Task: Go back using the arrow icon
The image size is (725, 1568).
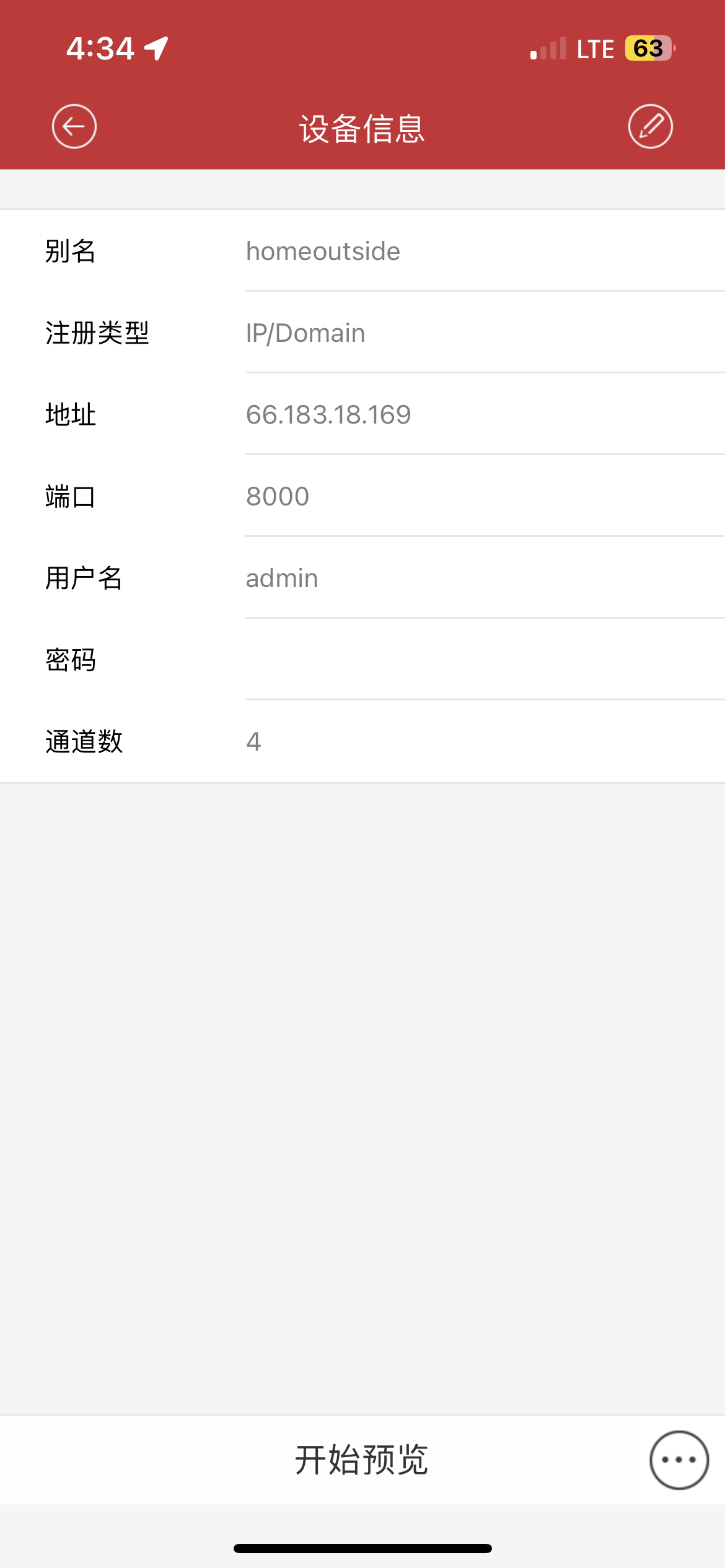Action: click(x=74, y=127)
